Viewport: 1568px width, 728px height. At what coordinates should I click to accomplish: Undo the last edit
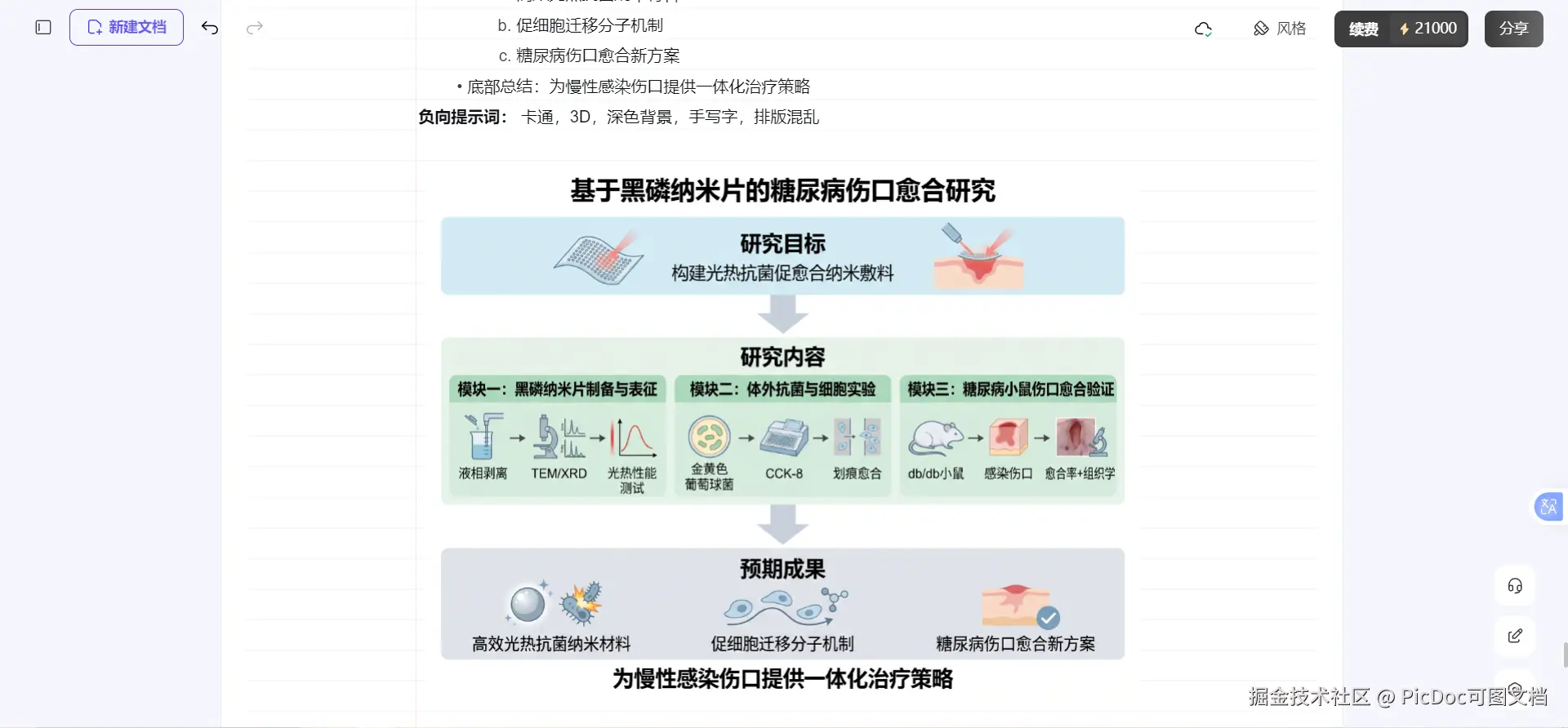[x=210, y=29]
